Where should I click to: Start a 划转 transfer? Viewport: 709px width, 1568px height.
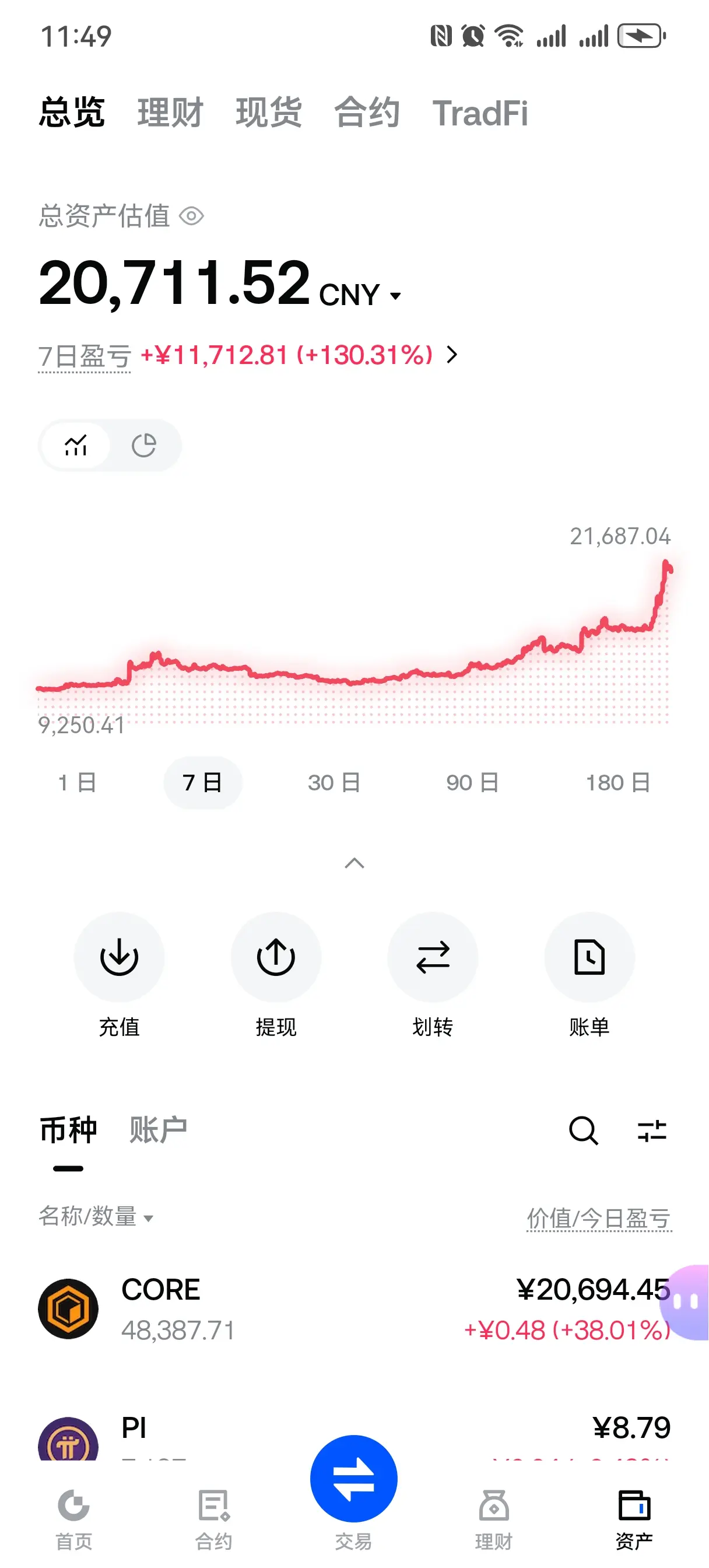click(x=432, y=957)
